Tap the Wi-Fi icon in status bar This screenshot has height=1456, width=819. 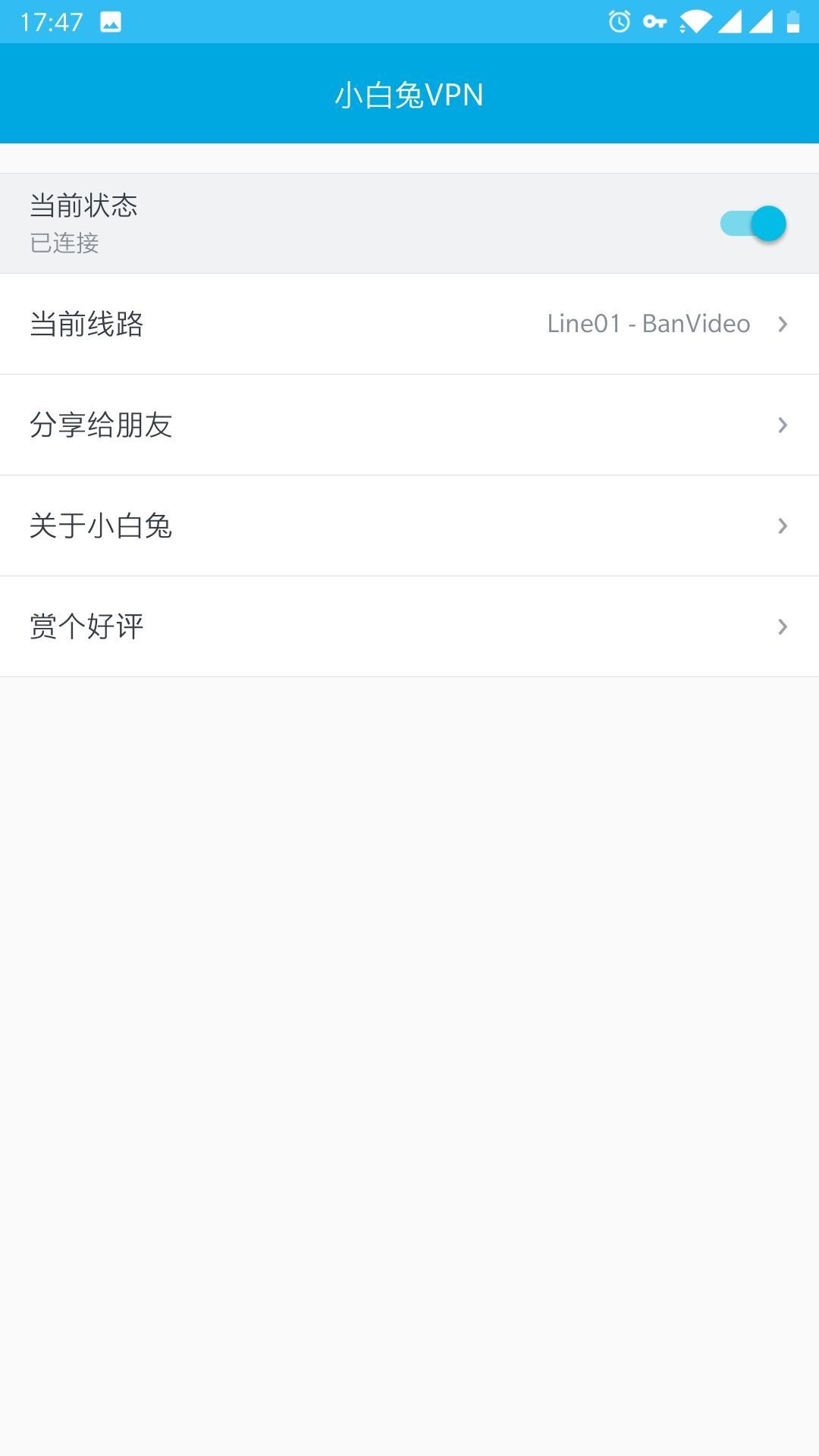pyautogui.click(x=695, y=21)
